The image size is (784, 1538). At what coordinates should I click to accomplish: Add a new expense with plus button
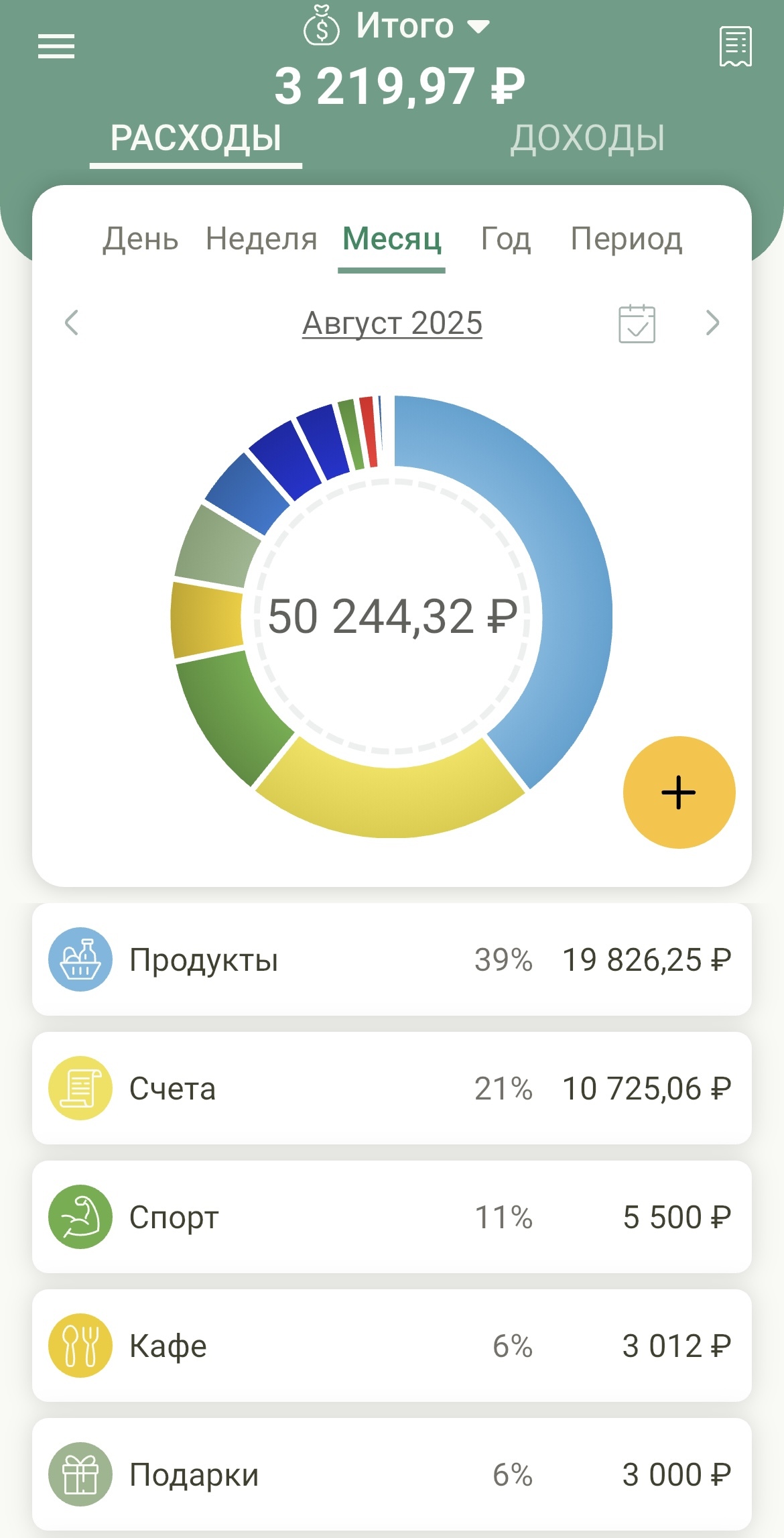point(679,792)
